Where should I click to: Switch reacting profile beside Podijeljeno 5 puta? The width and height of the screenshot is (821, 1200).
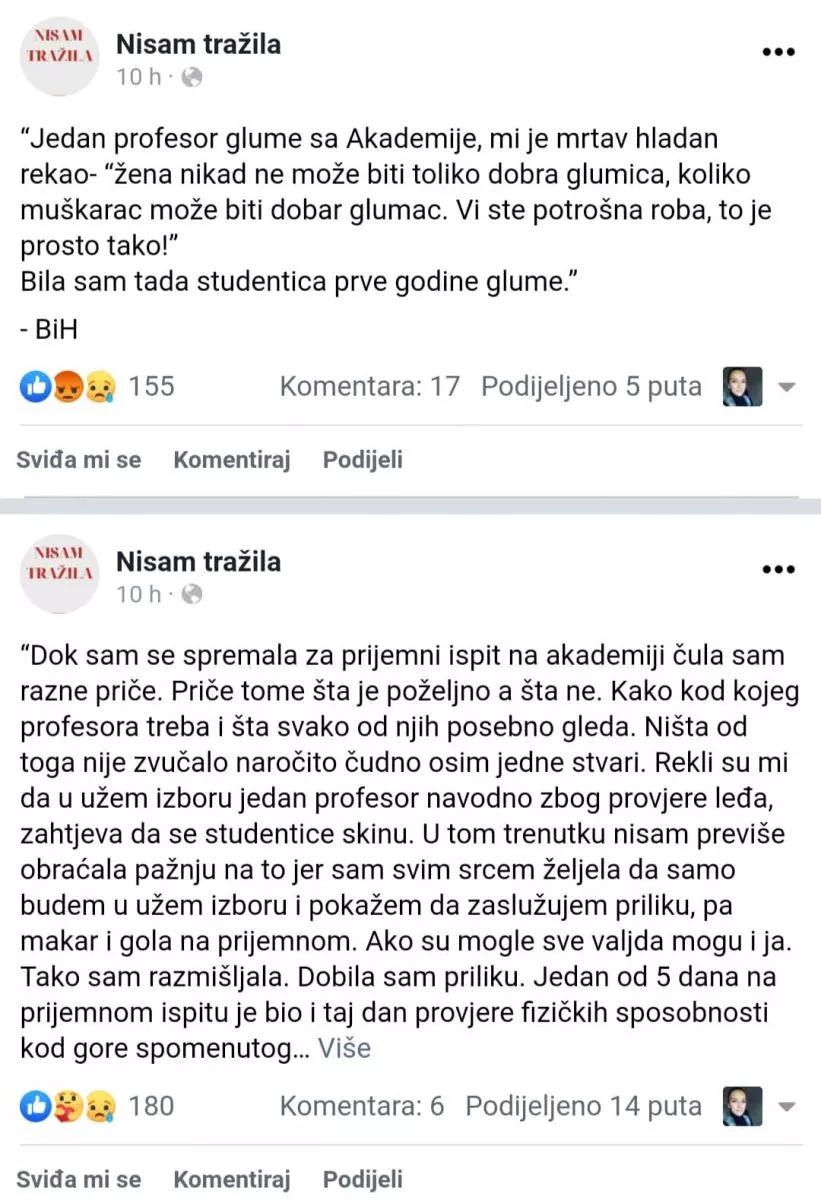tap(759, 387)
